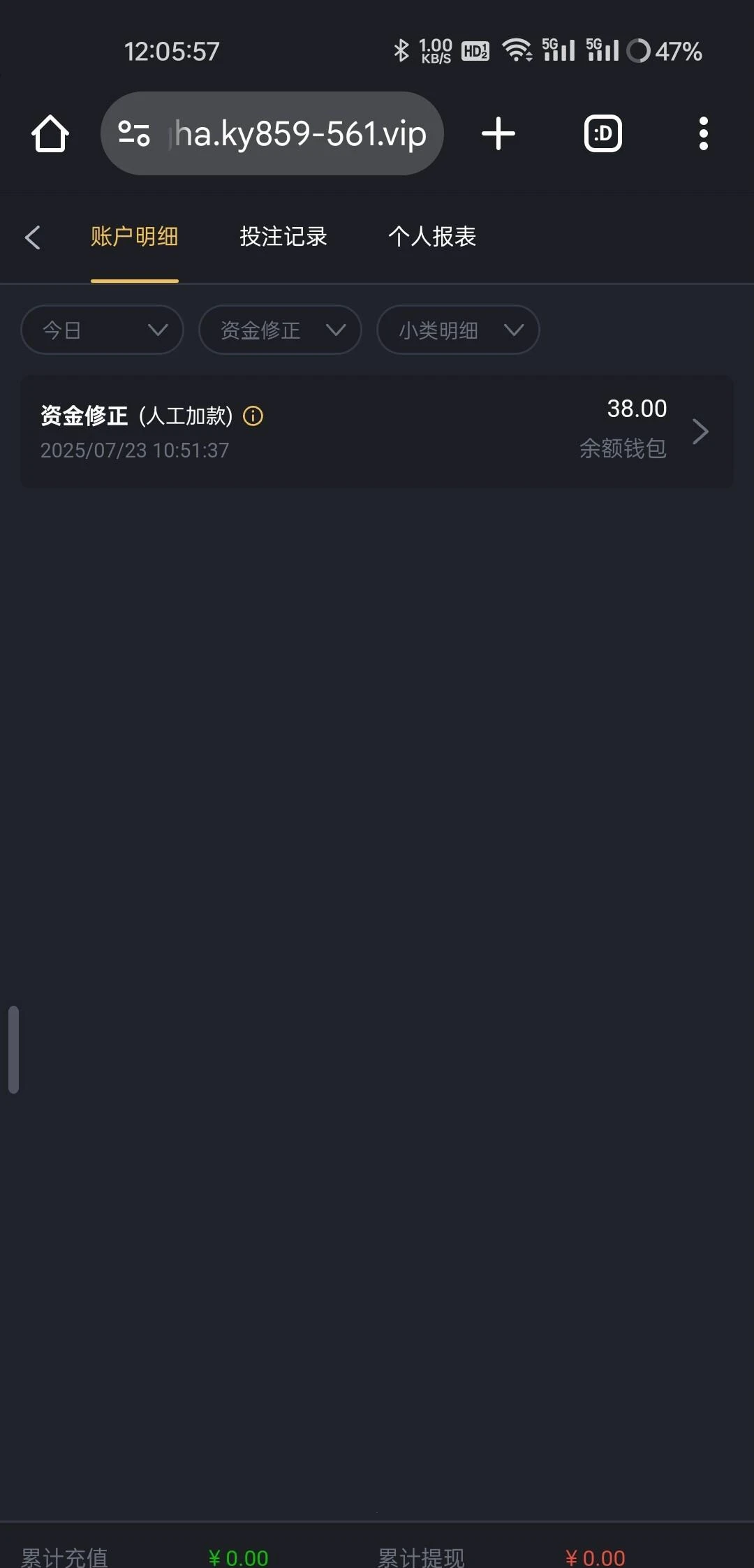Expand the 38.00 transaction via right chevron
754x1568 pixels.
pos(701,432)
